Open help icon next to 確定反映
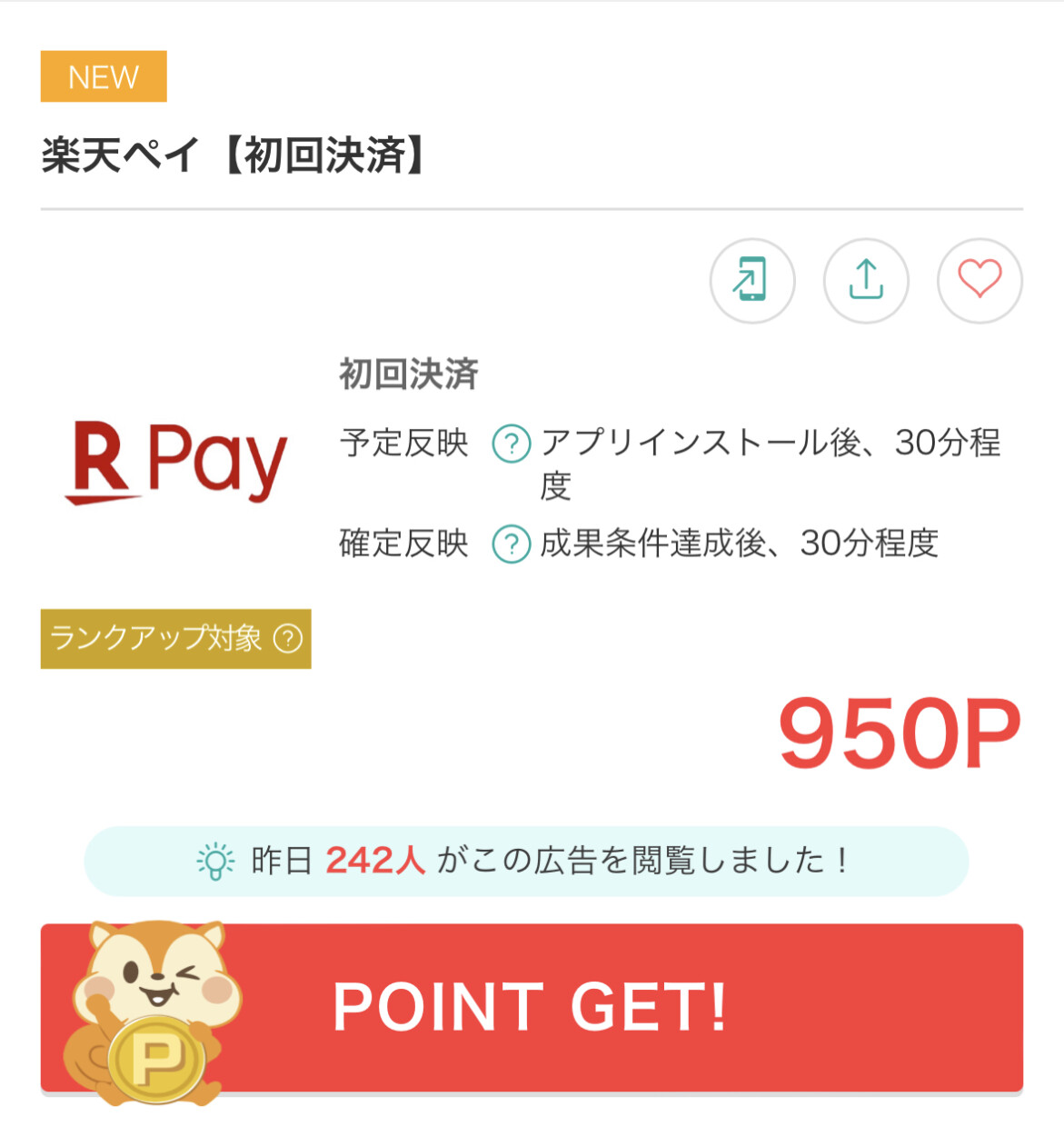Viewport: 1064px width, 1127px height. (x=511, y=544)
